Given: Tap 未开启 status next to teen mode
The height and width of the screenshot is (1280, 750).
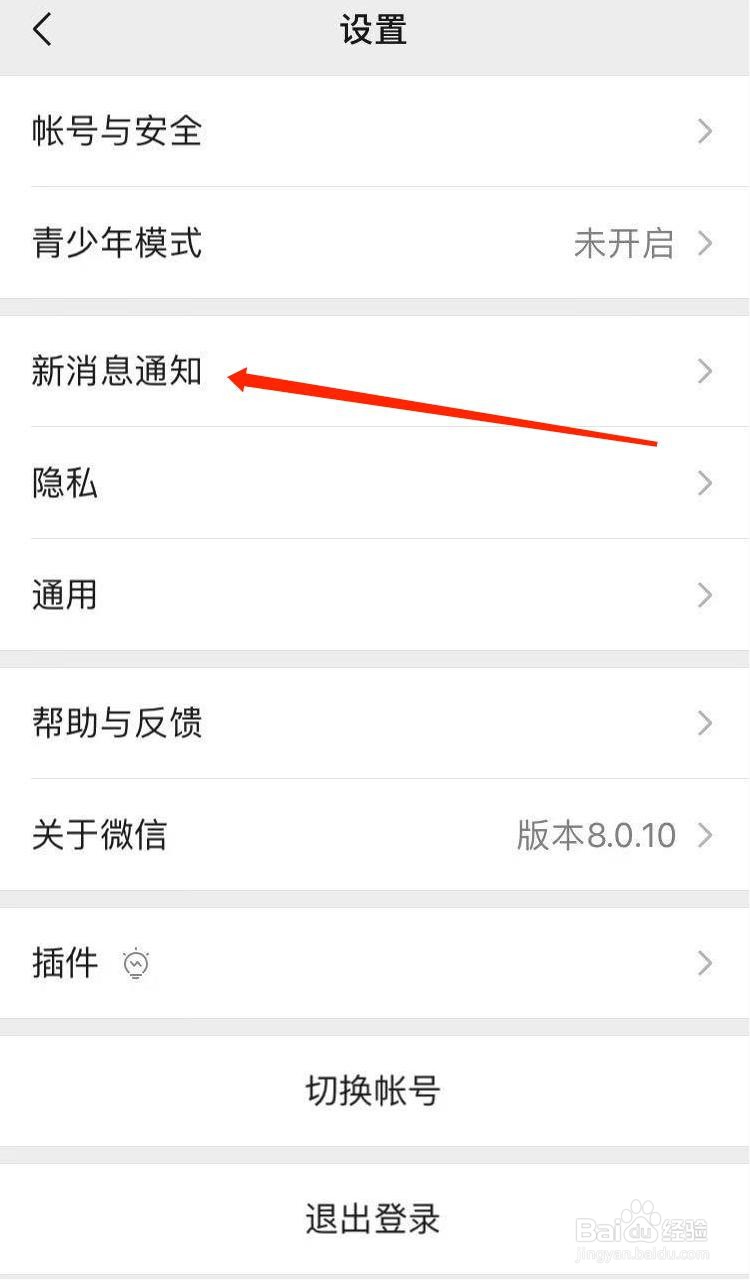Looking at the screenshot, I should tap(624, 243).
